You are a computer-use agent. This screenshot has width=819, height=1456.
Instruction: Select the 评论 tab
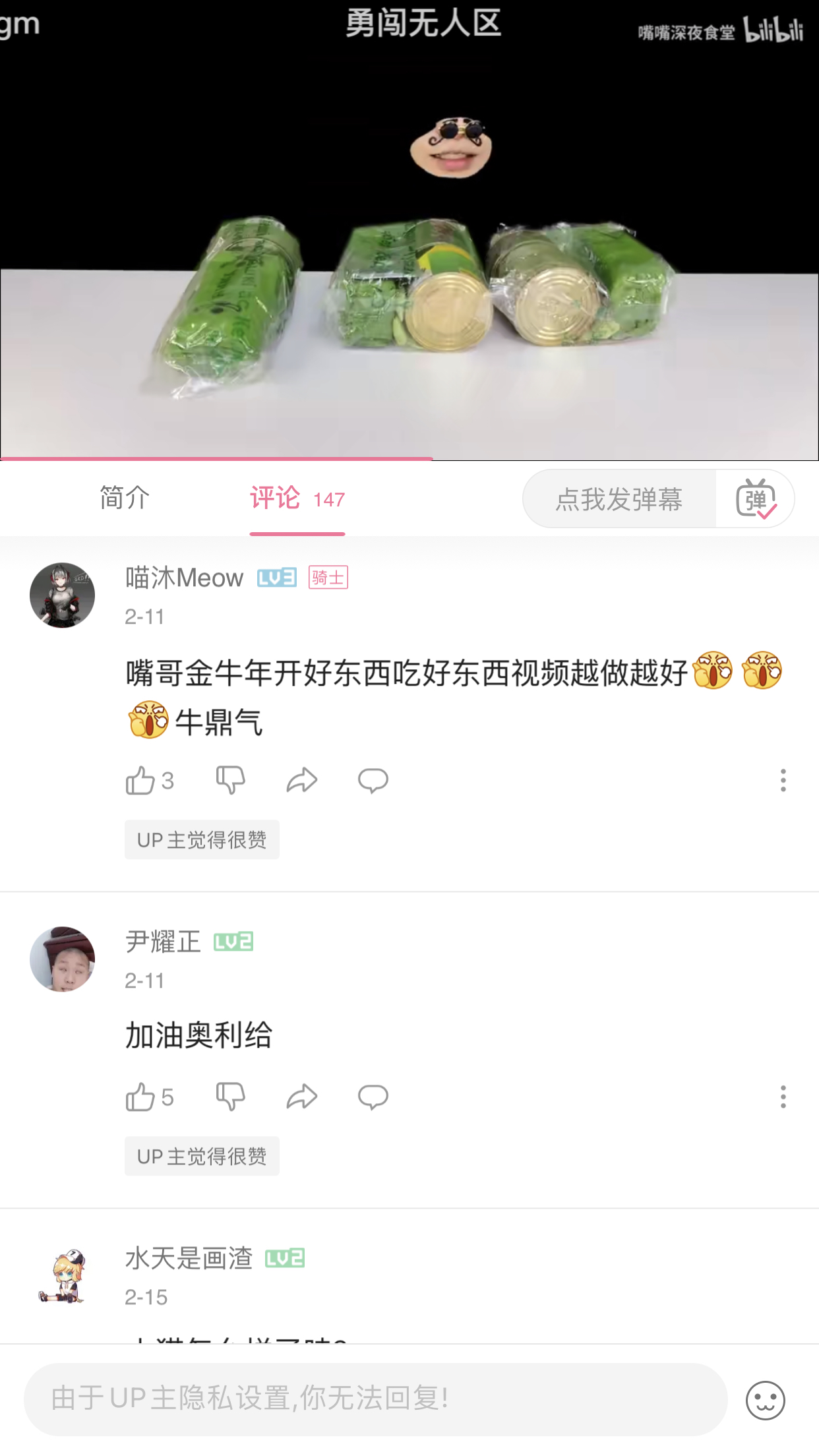(297, 499)
